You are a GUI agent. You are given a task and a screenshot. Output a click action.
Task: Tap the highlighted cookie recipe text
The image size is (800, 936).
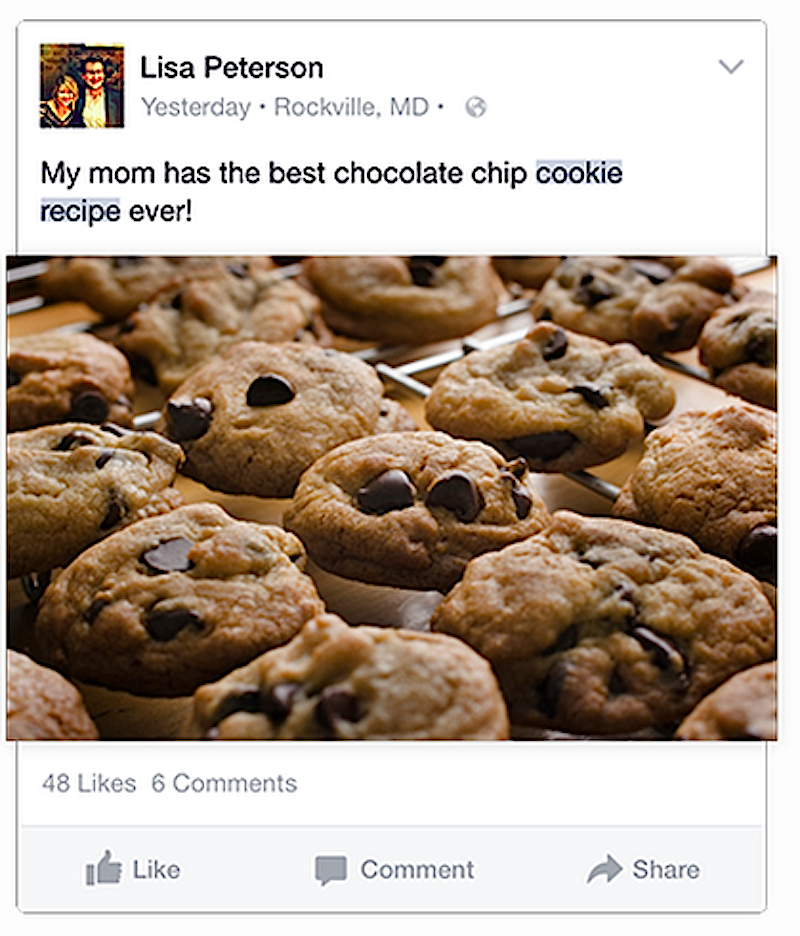[578, 174]
